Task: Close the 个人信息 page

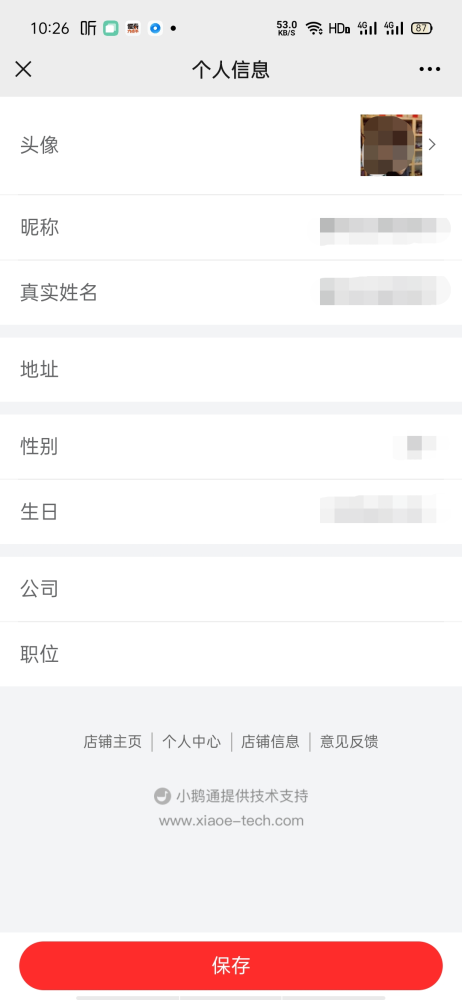Action: pos(23,70)
